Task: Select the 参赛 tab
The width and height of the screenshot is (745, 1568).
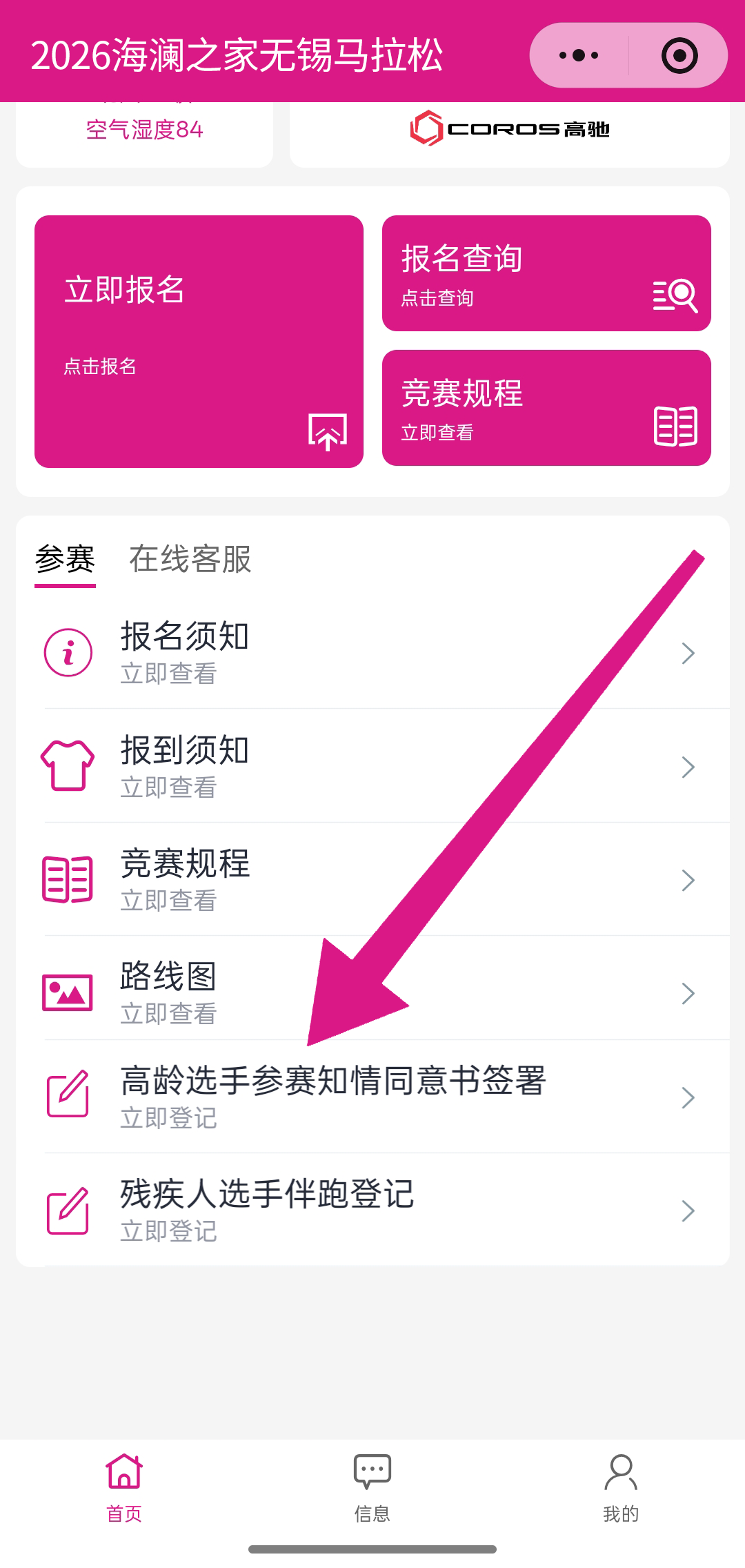Action: pos(65,559)
